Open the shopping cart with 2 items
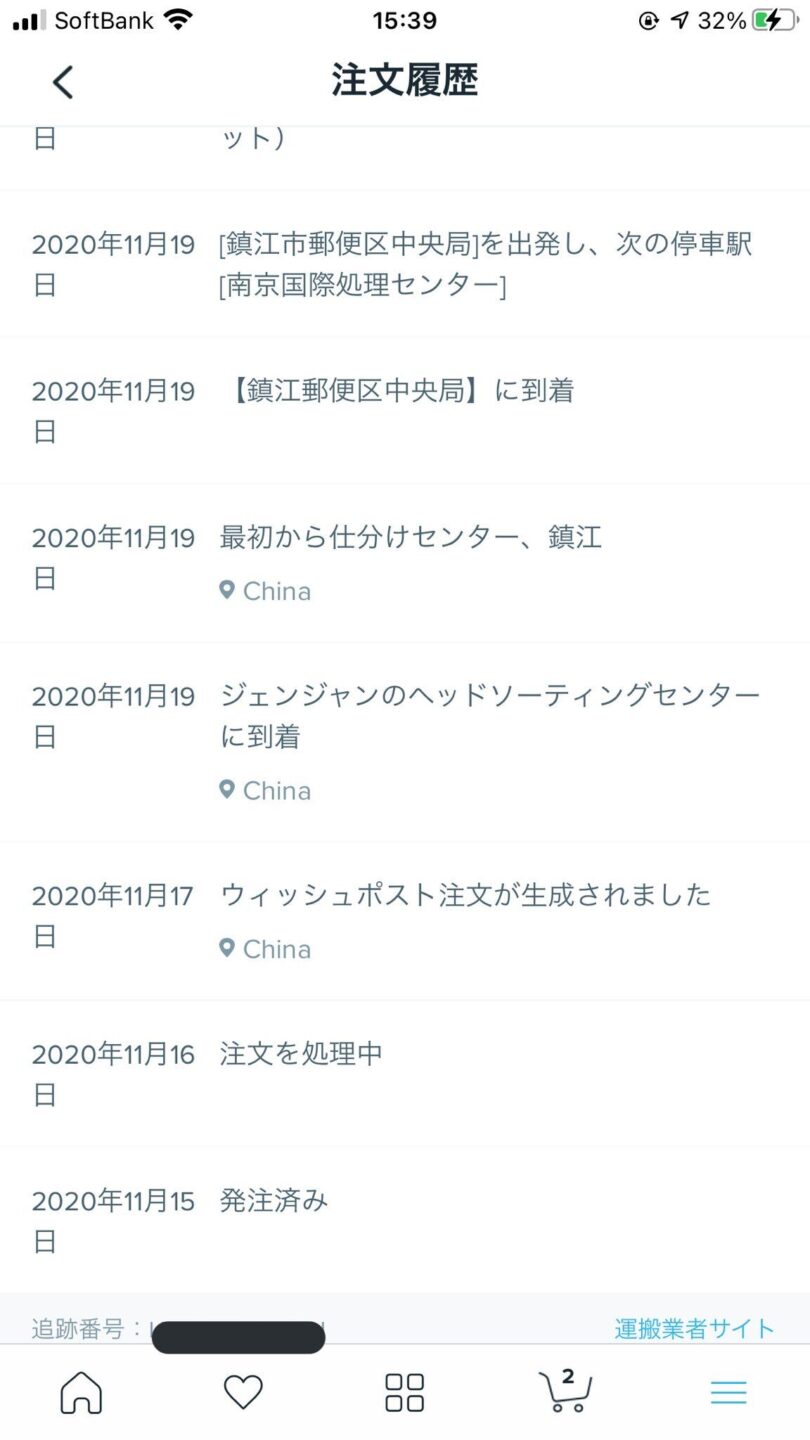The width and height of the screenshot is (810, 1440). pyautogui.click(x=565, y=1390)
